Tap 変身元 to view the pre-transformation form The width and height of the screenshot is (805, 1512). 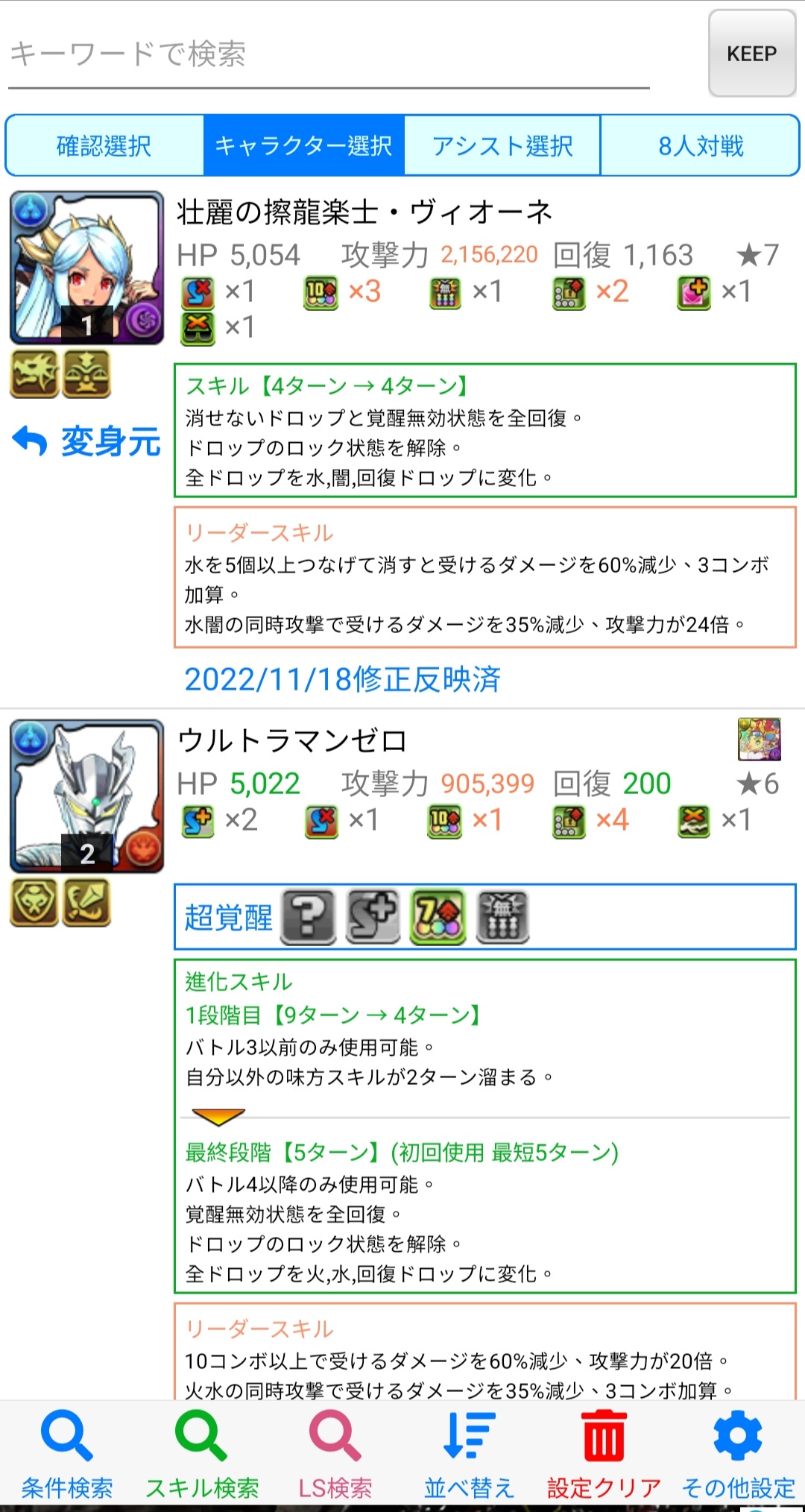tap(87, 441)
